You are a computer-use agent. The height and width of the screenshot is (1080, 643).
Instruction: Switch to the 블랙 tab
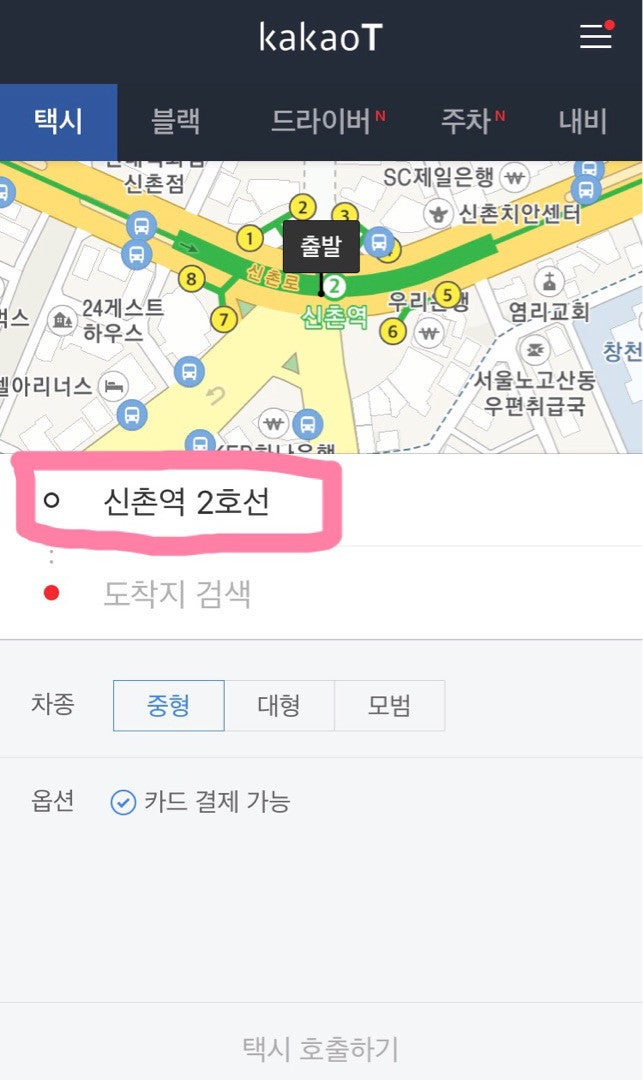[x=175, y=122]
